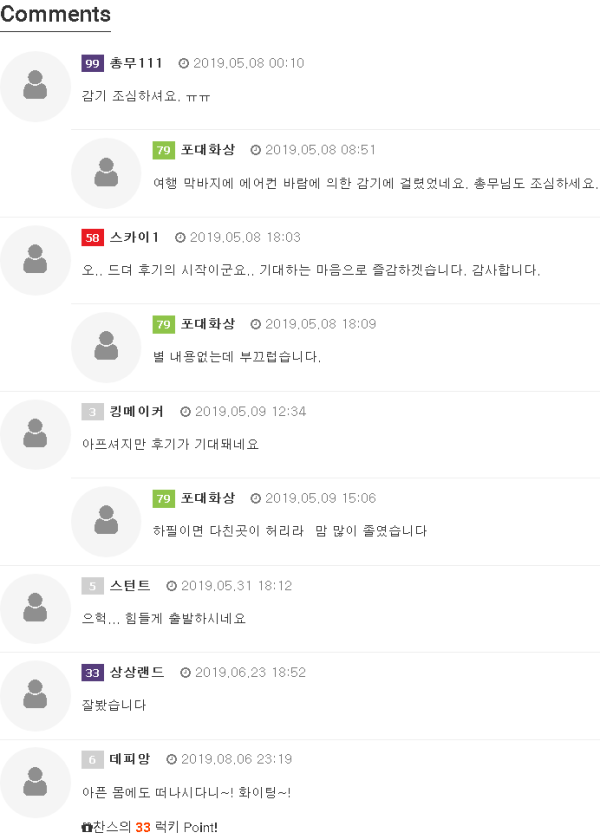Screen dimensions: 600x839
Task: View the member menu for 스카이1
Action: [x=134, y=237]
